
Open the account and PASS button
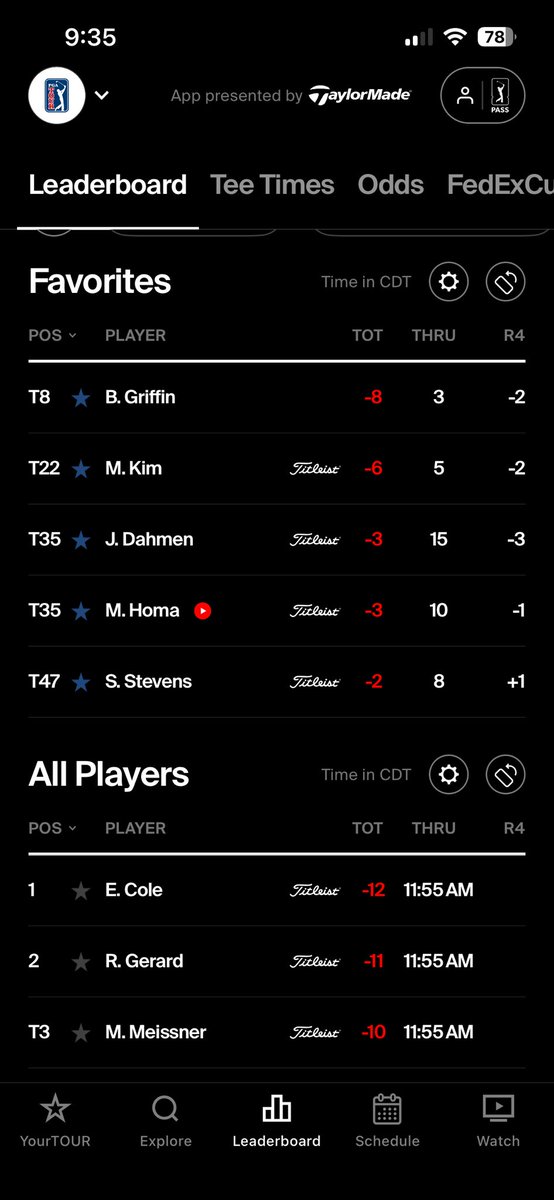(482, 96)
